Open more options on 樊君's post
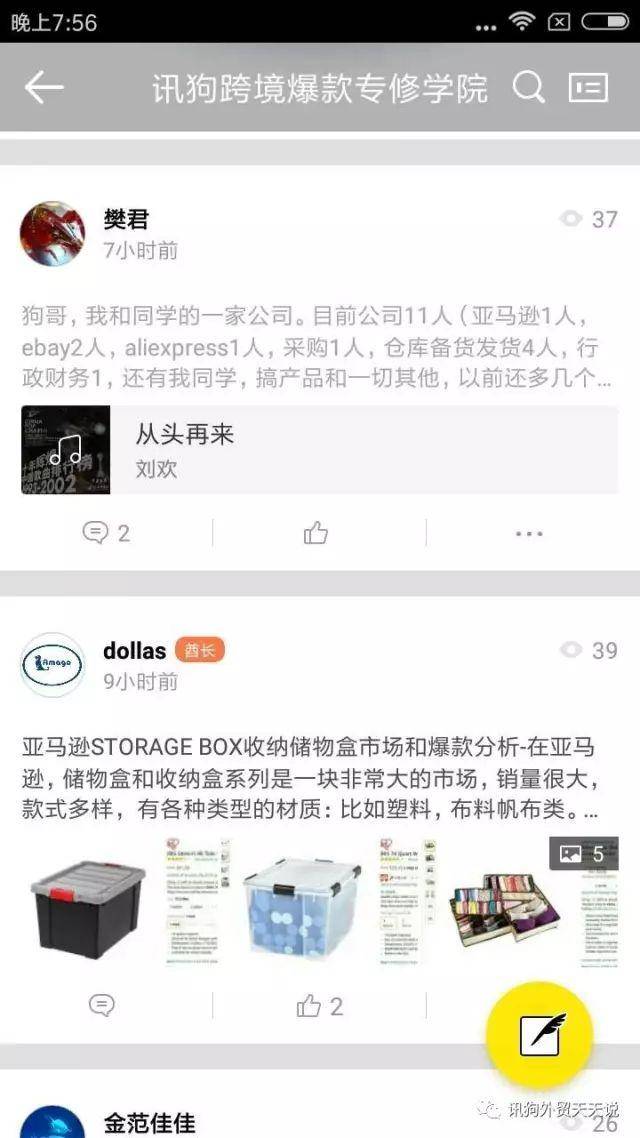The height and width of the screenshot is (1138, 640). point(528,533)
